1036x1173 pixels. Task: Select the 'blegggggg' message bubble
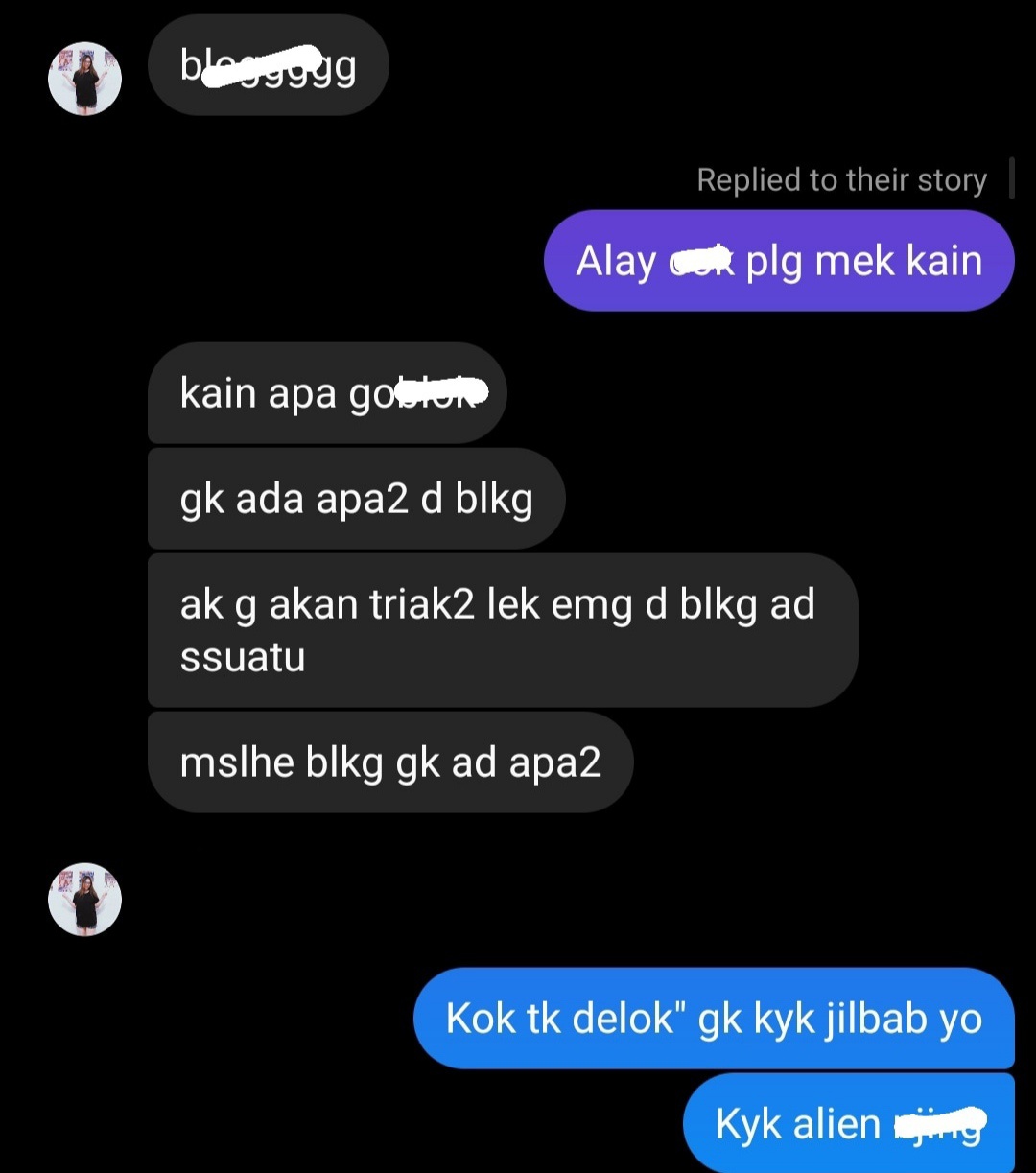pos(269,65)
